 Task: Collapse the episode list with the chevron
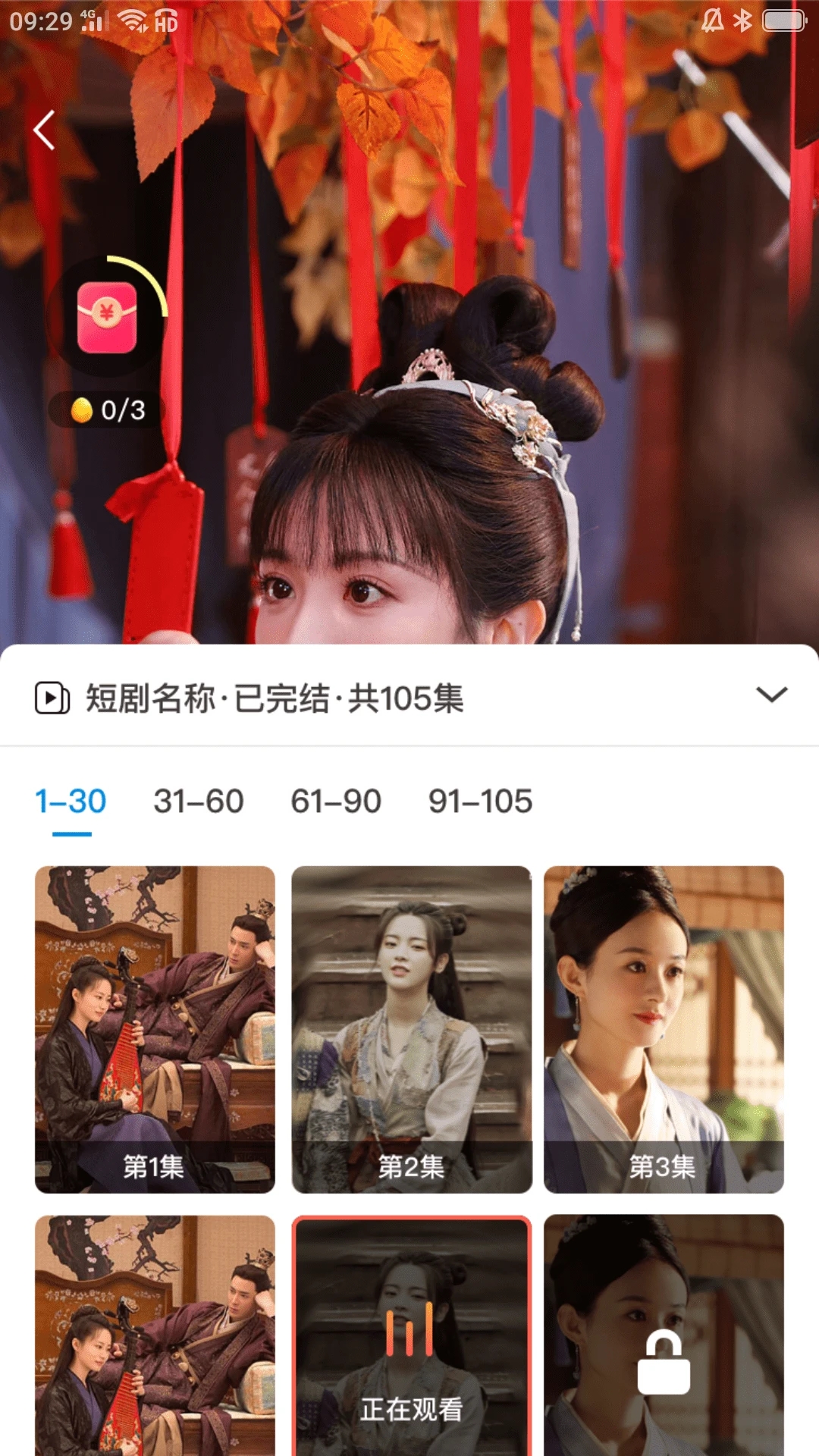771,695
